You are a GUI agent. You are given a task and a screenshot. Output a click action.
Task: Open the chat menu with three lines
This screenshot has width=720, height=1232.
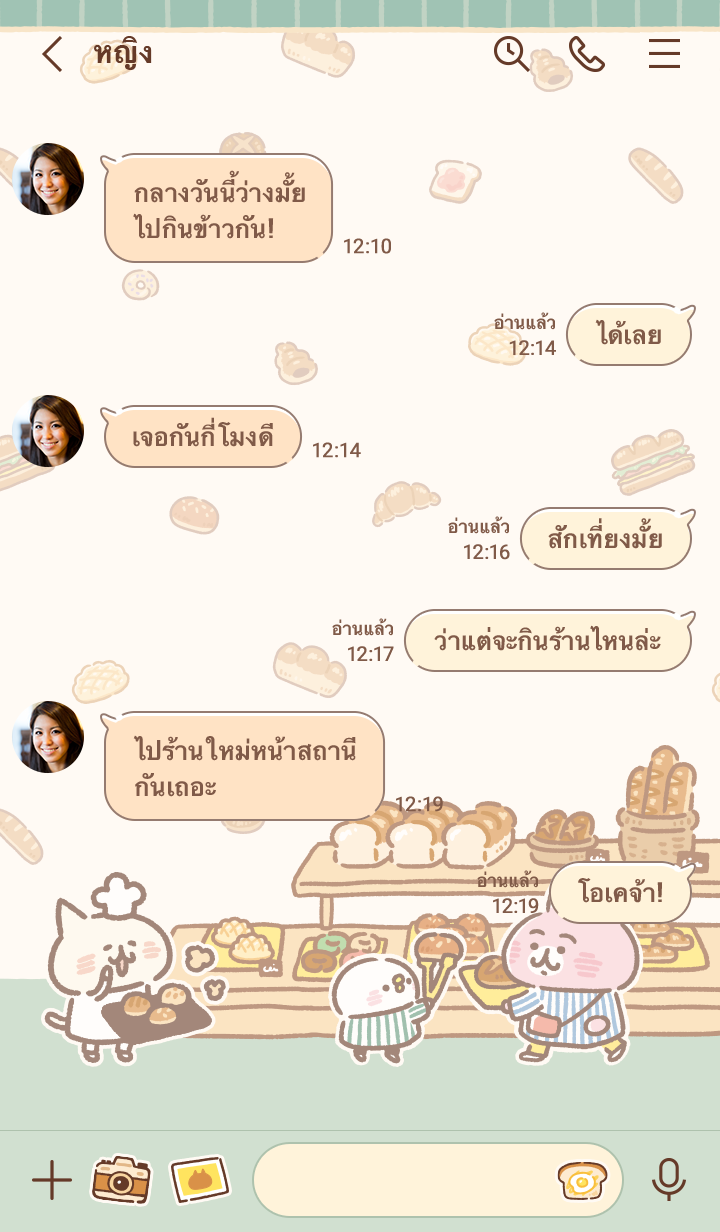pyautogui.click(x=664, y=54)
